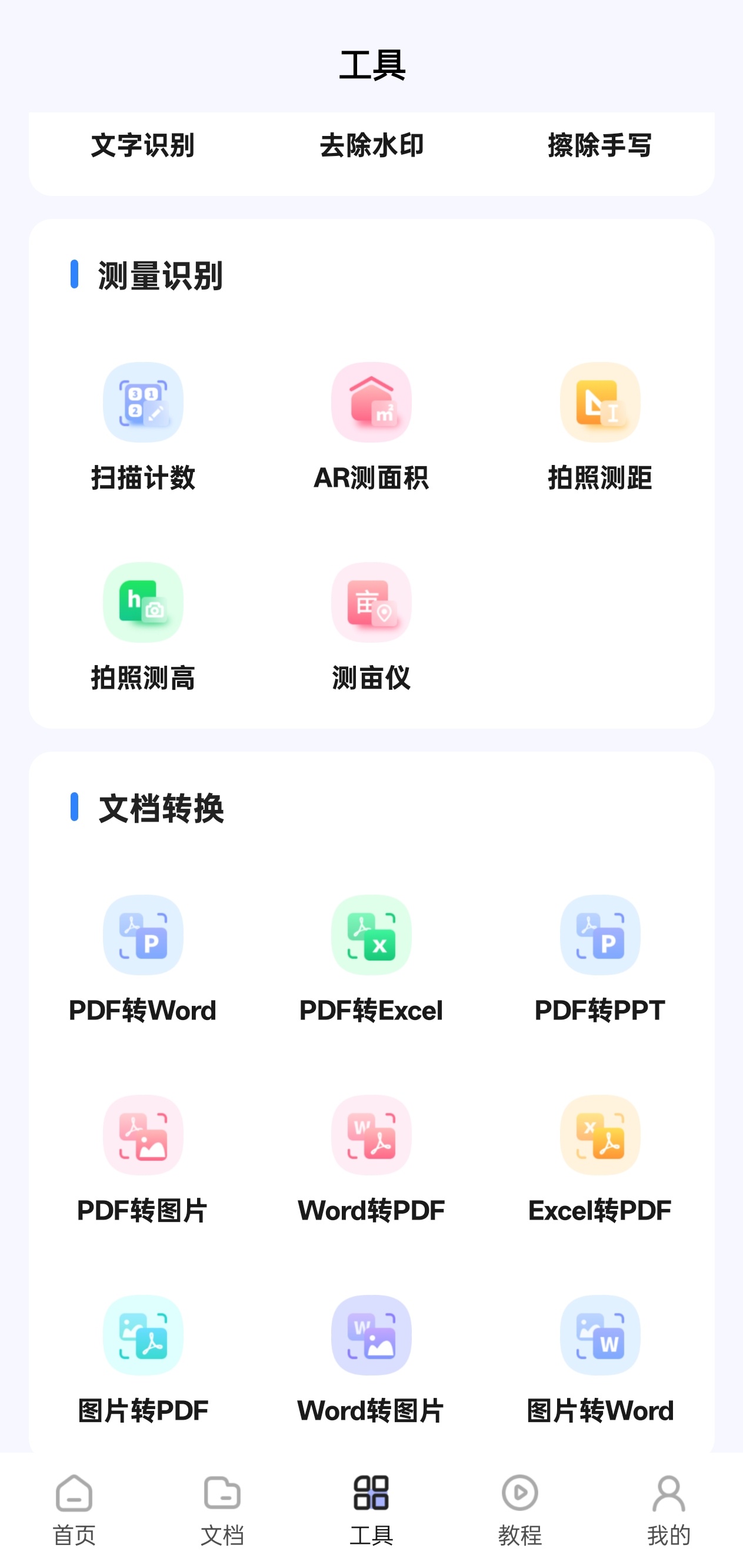The width and height of the screenshot is (743, 1568).
Task: Go to the 文档 documents tab
Action: (223, 1510)
